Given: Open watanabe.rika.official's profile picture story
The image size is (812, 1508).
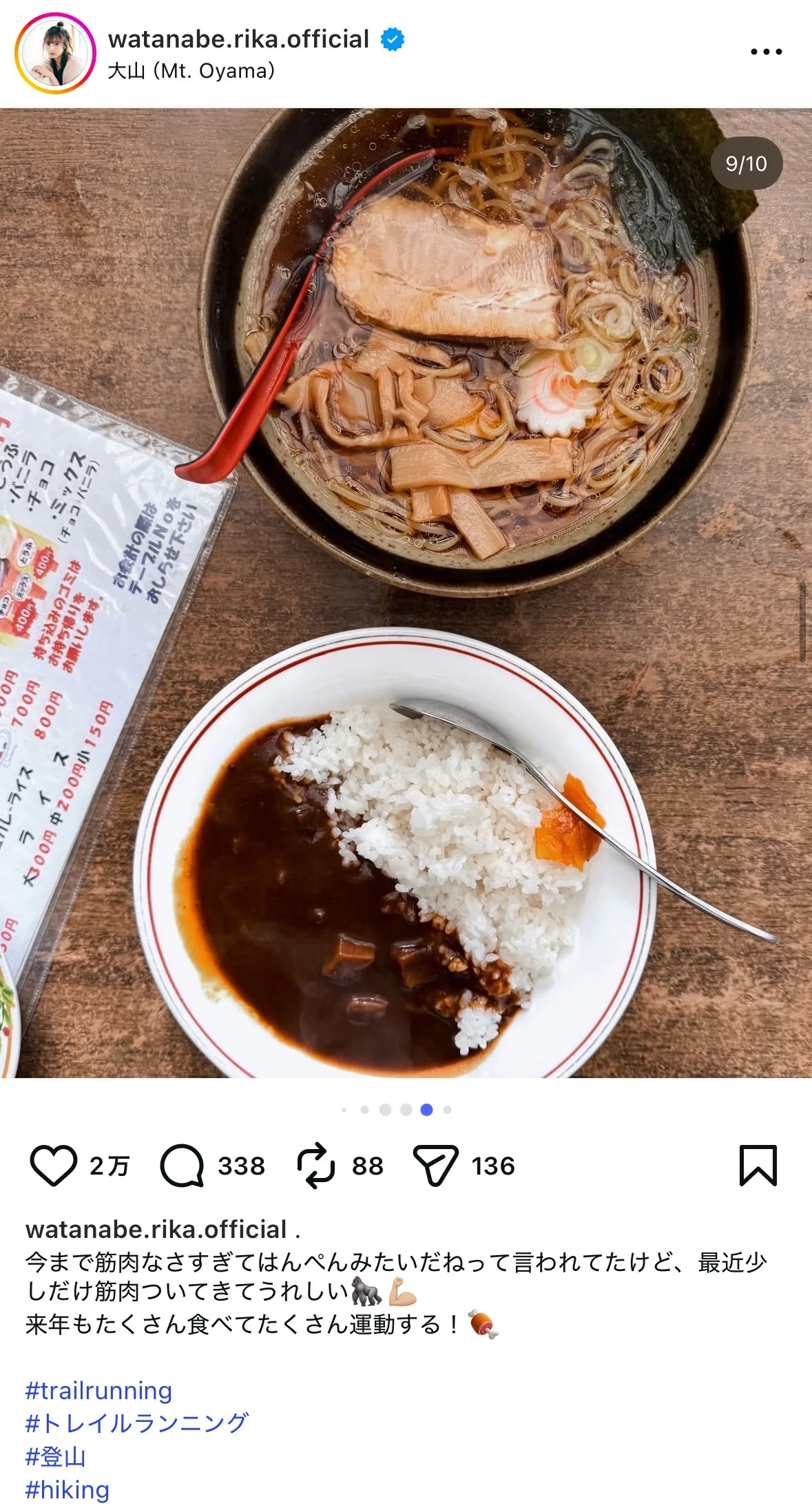Looking at the screenshot, I should click(x=54, y=53).
